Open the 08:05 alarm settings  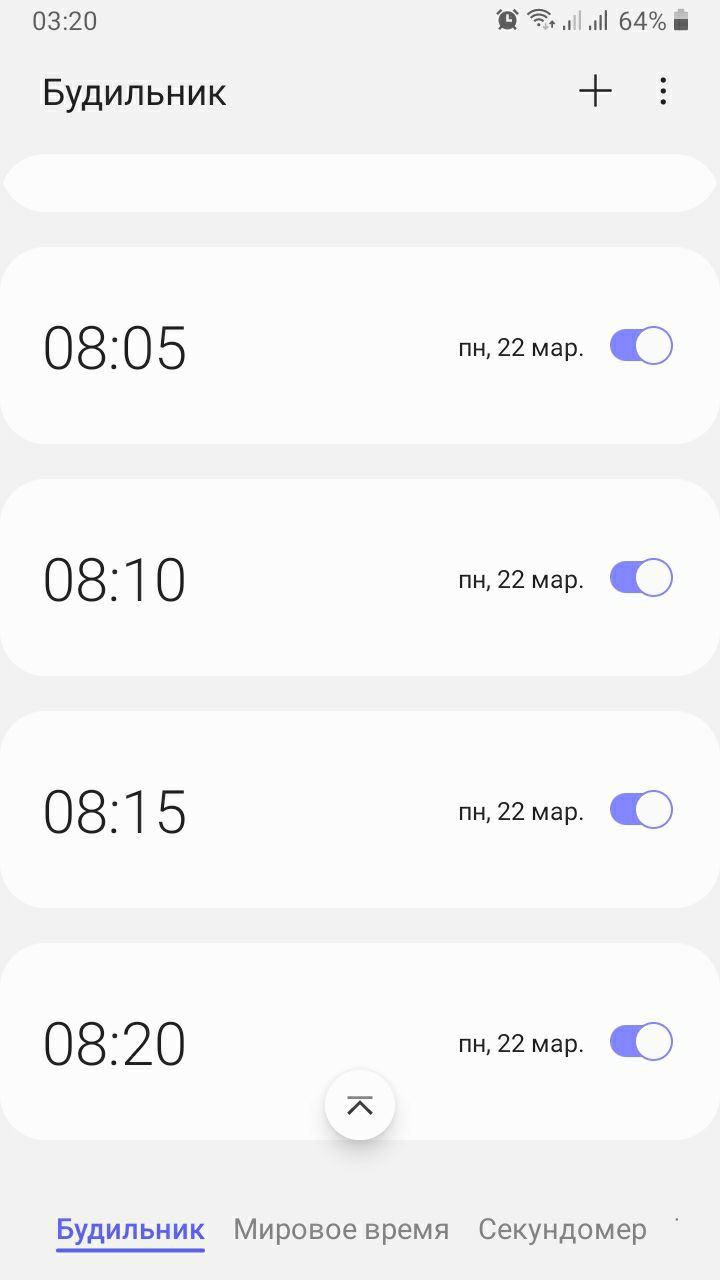tap(360, 346)
